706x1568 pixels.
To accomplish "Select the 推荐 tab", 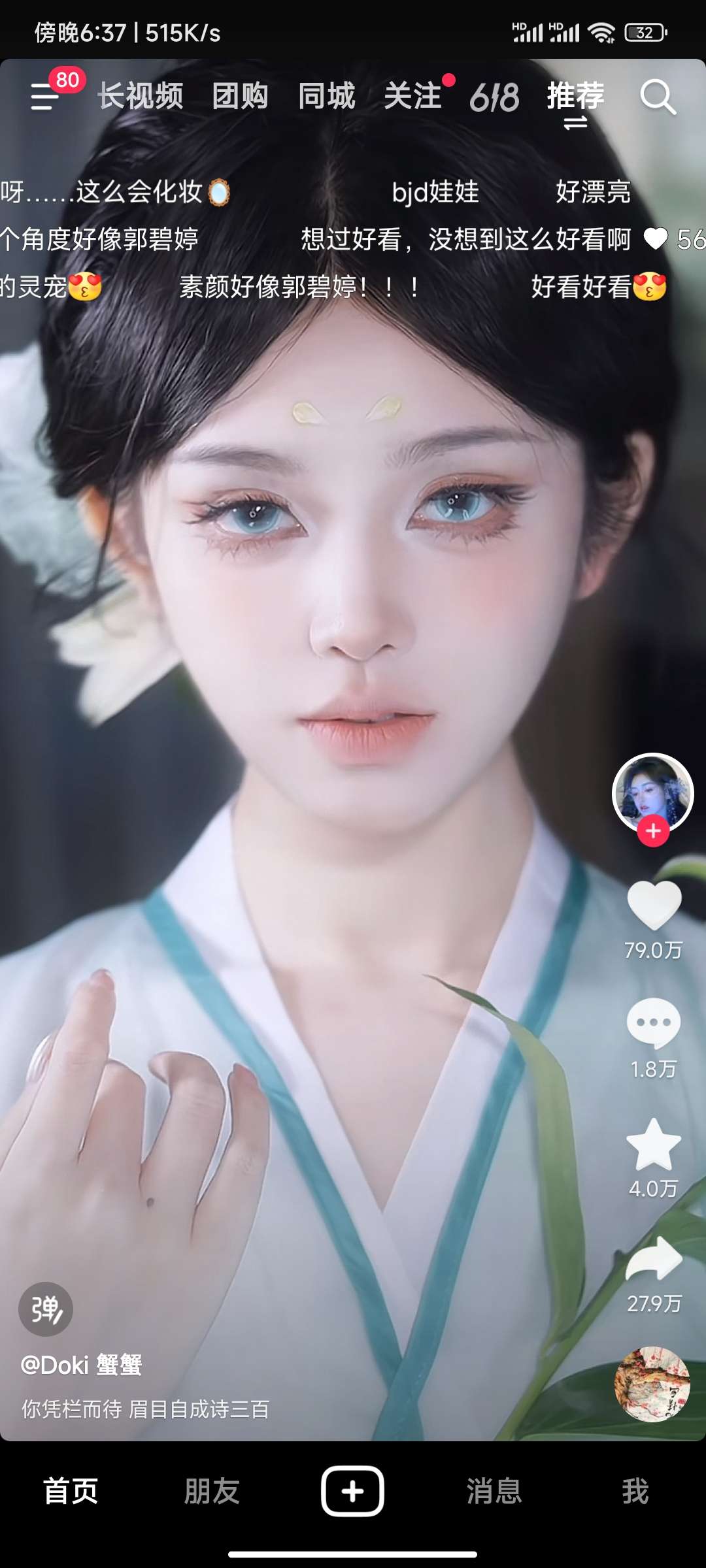I will [575, 97].
